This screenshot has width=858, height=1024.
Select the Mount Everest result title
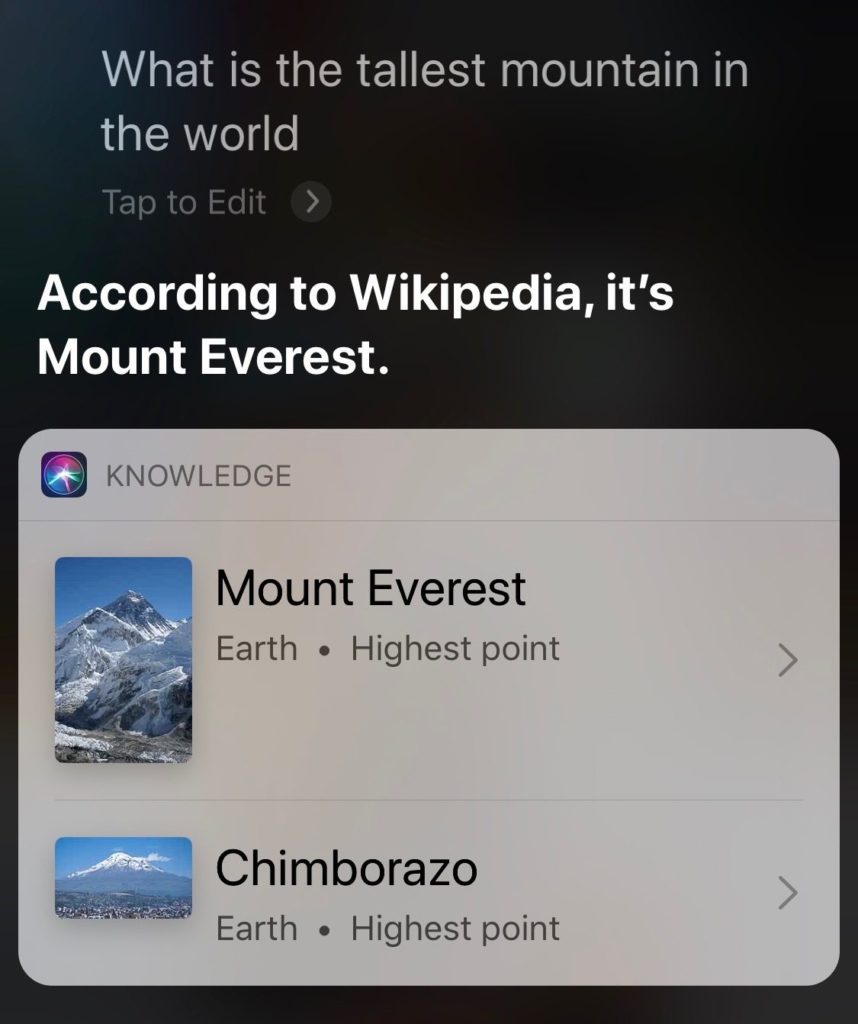tap(371, 588)
